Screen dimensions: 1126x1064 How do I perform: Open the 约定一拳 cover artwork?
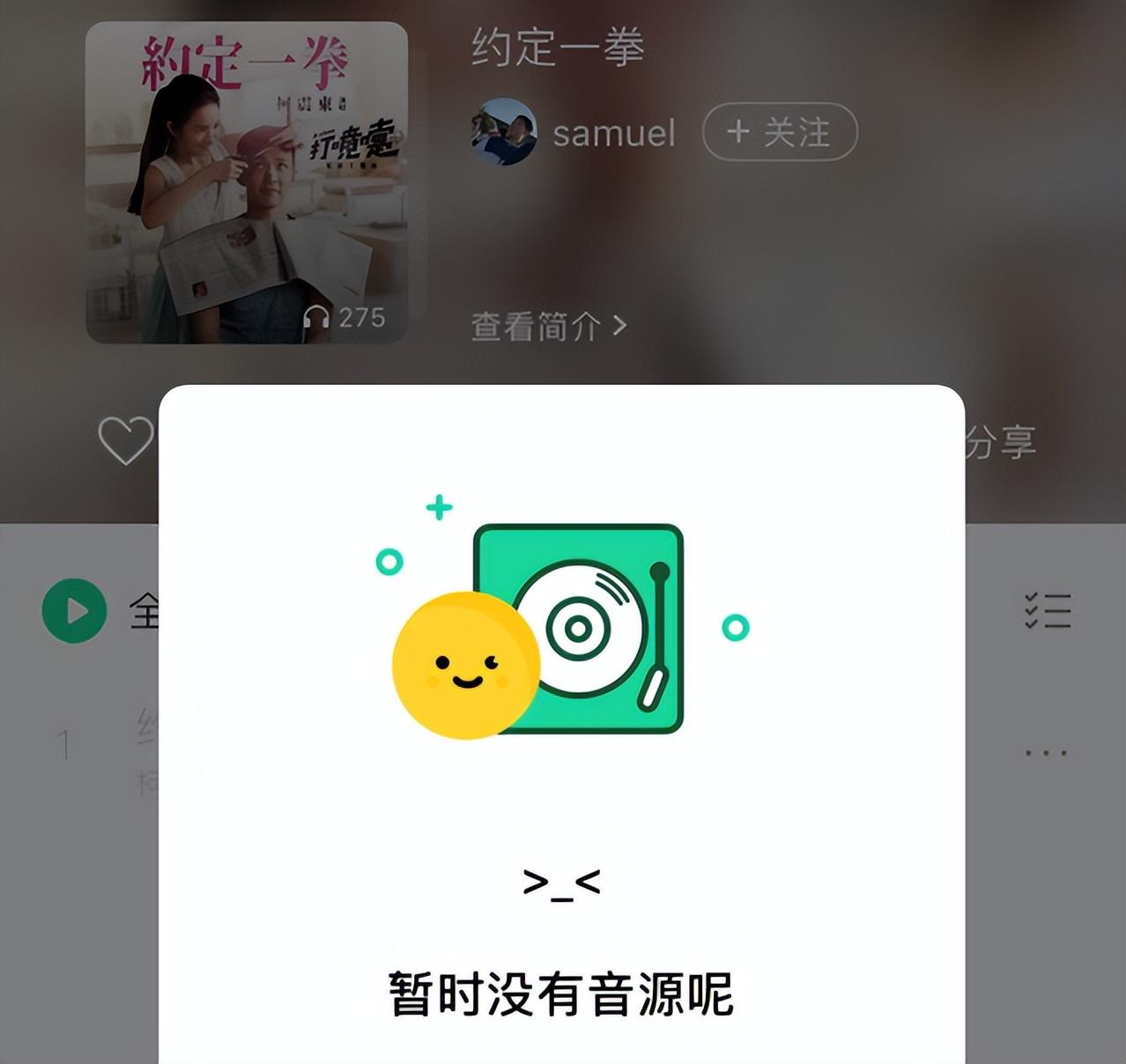coord(246,182)
